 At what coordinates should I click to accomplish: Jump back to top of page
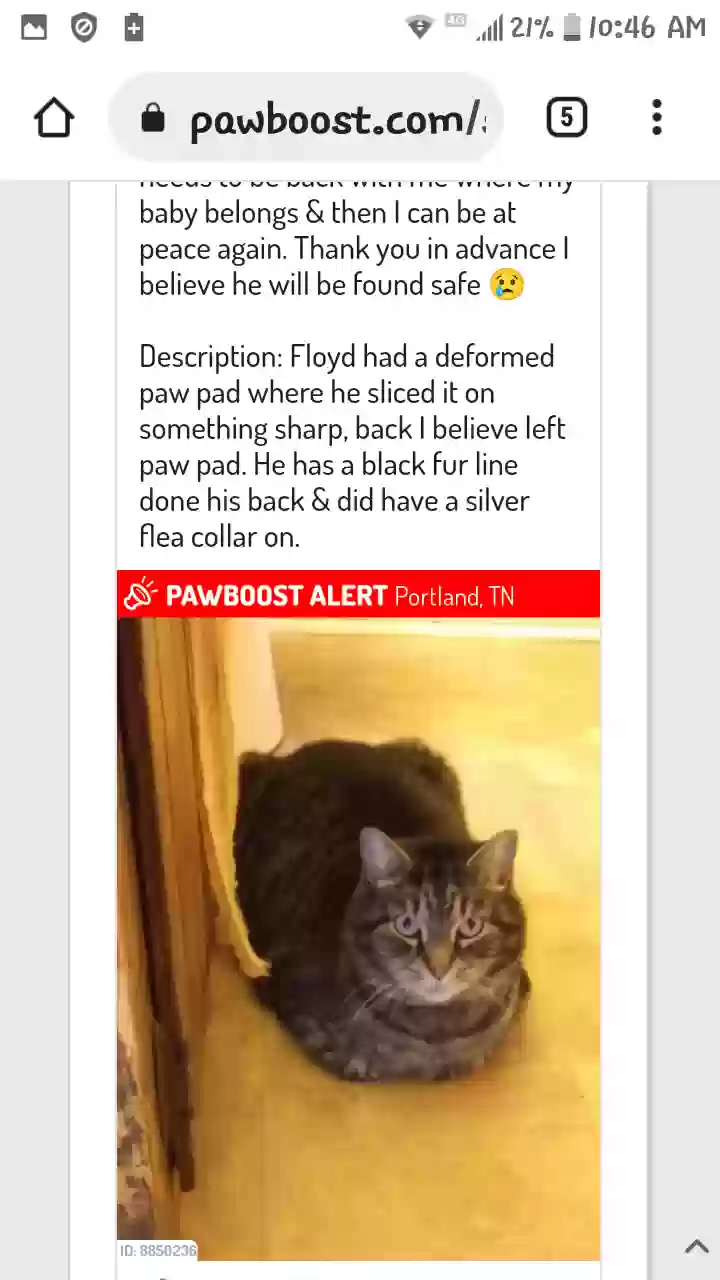(x=696, y=1246)
